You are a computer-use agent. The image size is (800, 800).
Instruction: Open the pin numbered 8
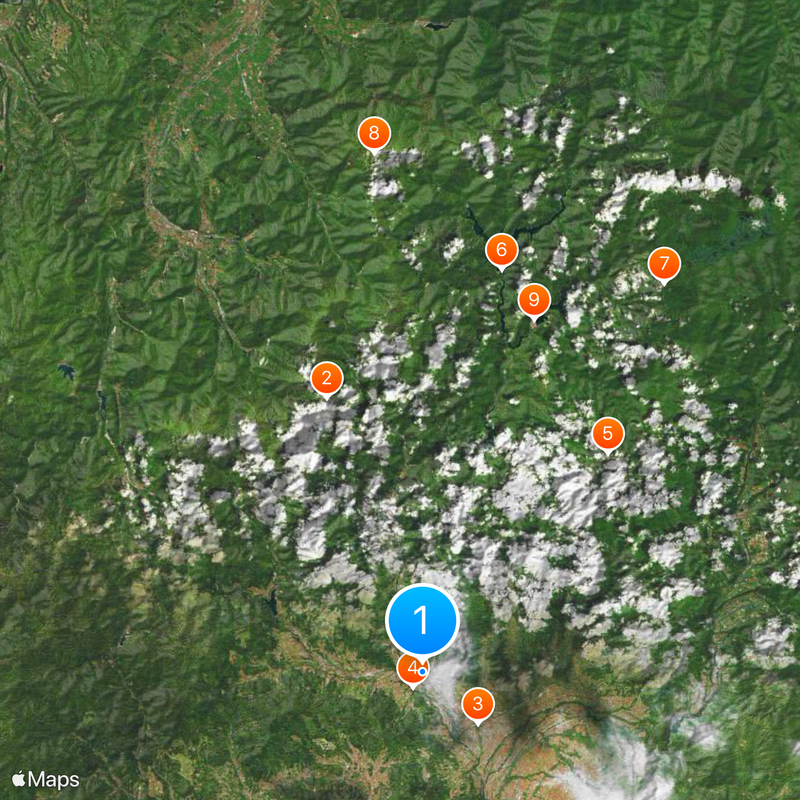pos(374,132)
